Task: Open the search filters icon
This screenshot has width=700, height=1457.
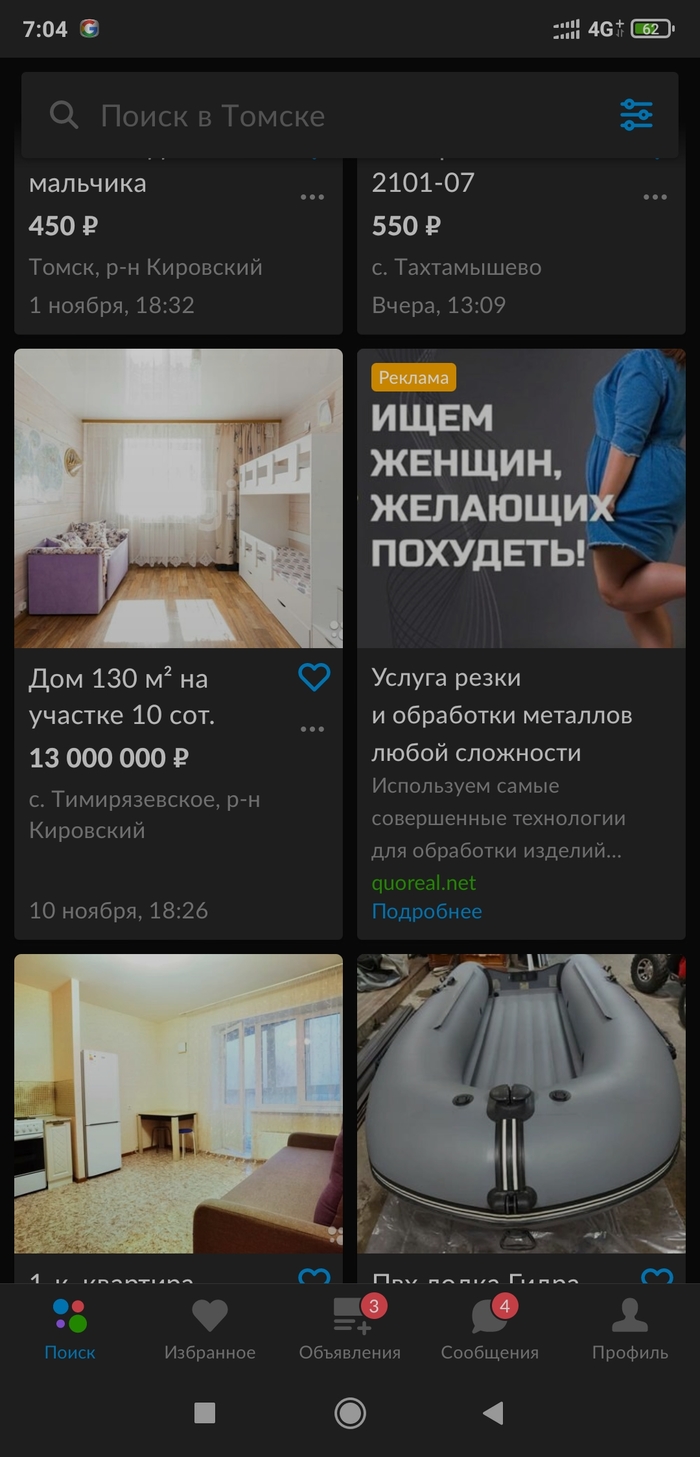Action: (x=636, y=116)
